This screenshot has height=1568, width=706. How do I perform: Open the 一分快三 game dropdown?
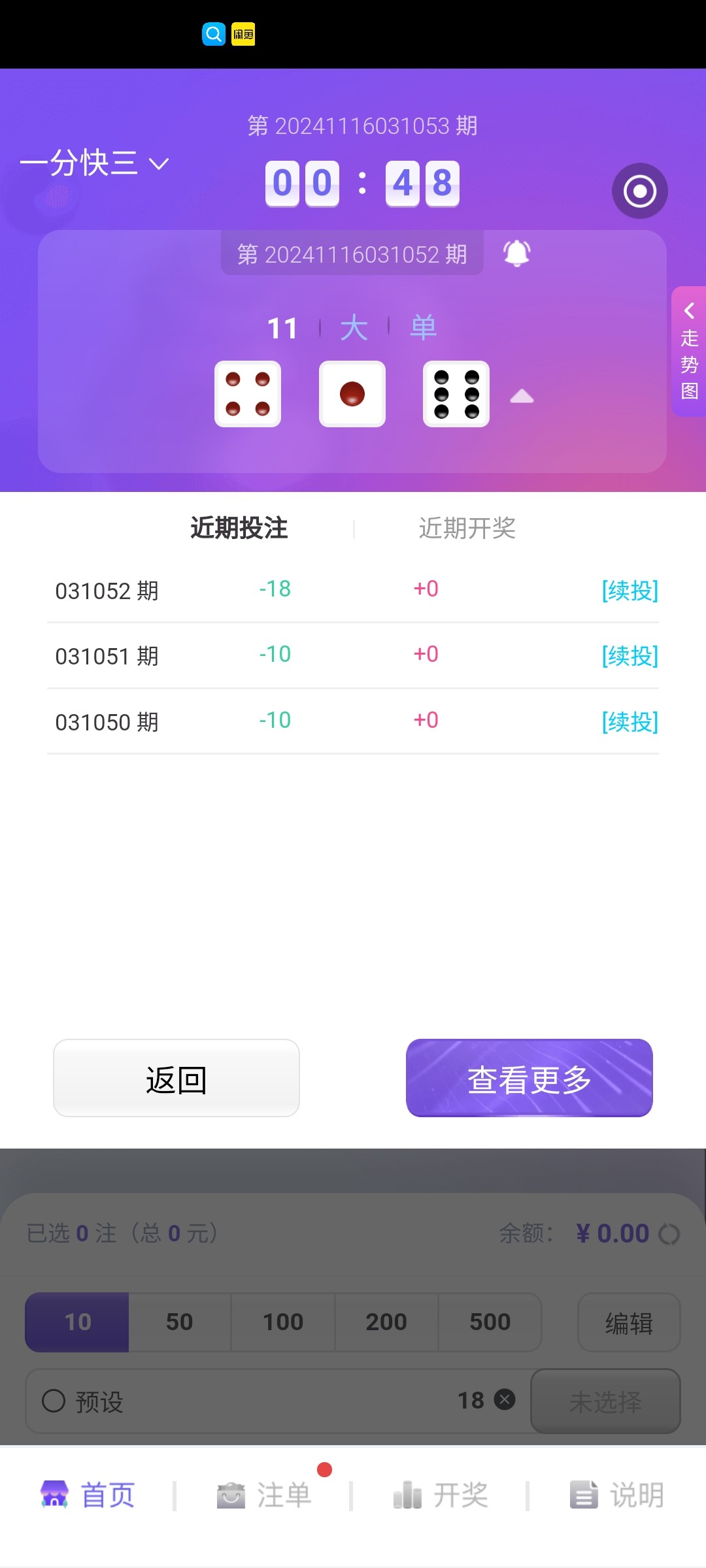pyautogui.click(x=95, y=163)
